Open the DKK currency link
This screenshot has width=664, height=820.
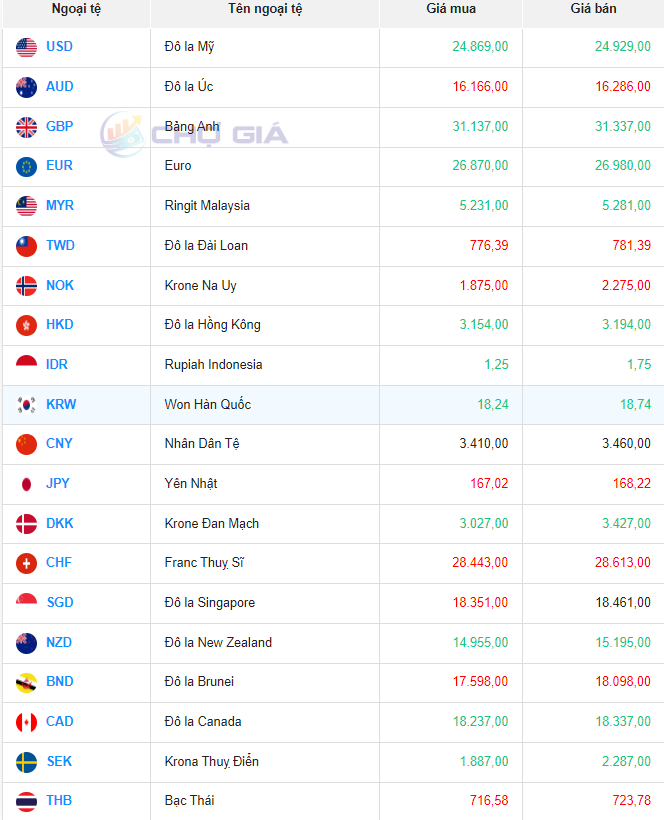[59, 523]
